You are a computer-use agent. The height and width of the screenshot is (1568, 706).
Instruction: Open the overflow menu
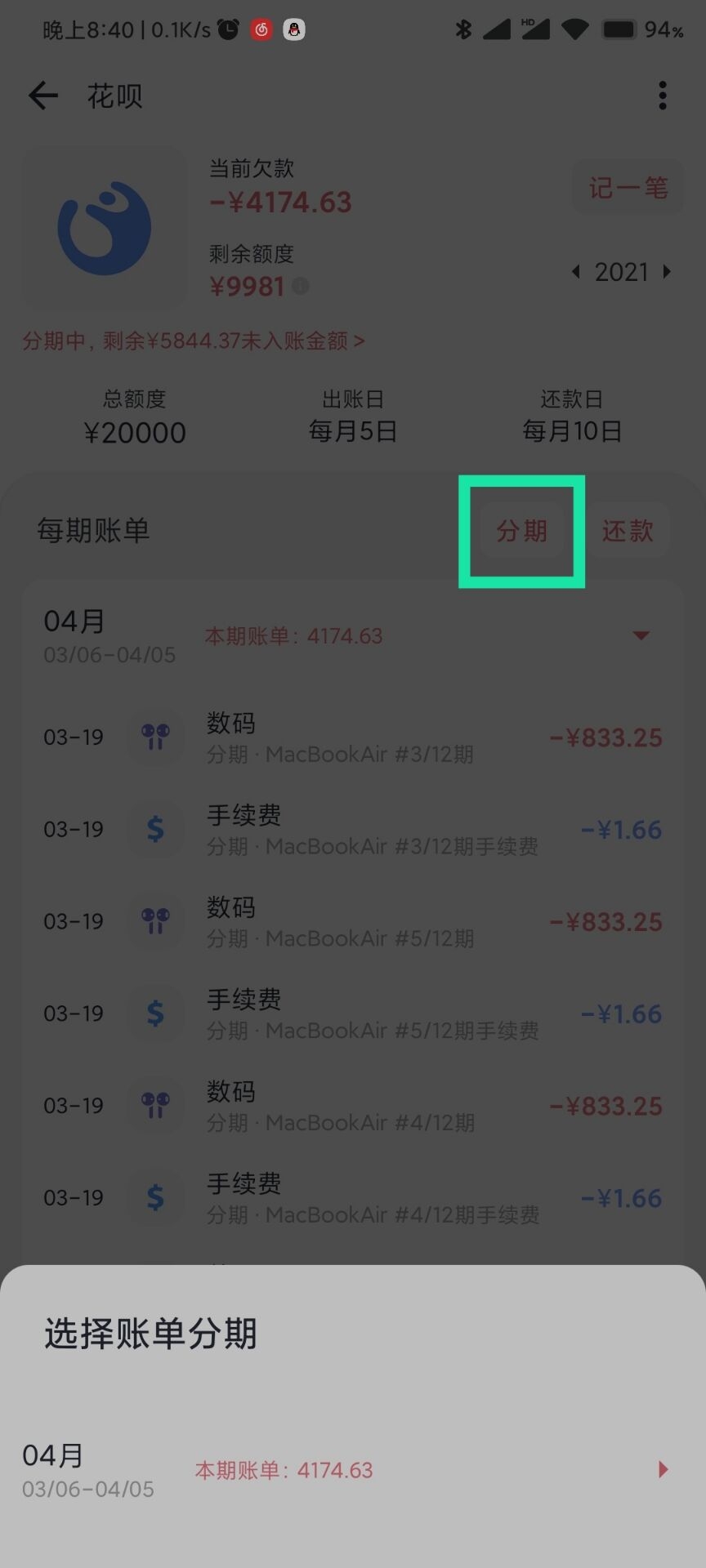pos(662,96)
